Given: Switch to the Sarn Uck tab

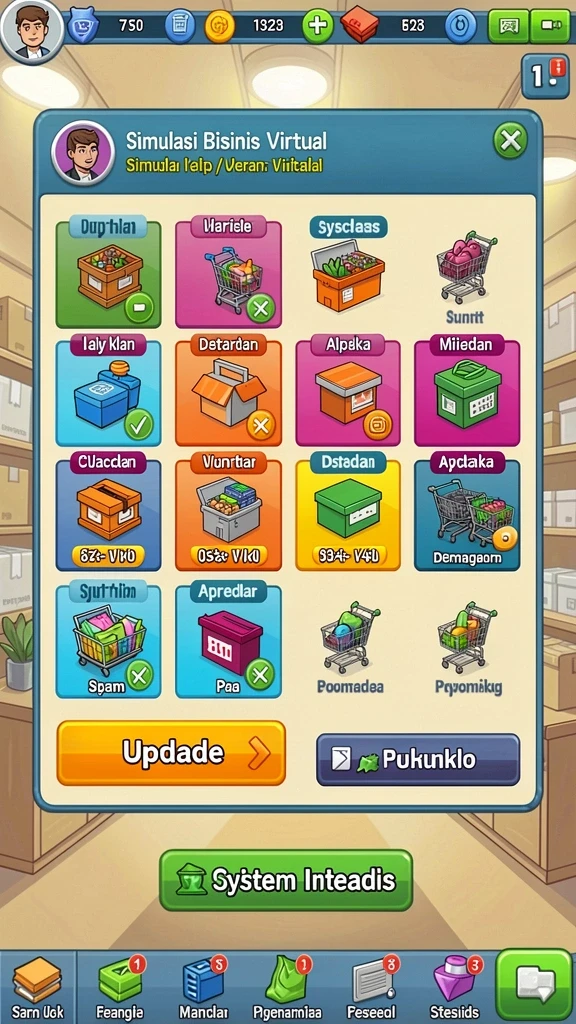Looking at the screenshot, I should [38, 987].
